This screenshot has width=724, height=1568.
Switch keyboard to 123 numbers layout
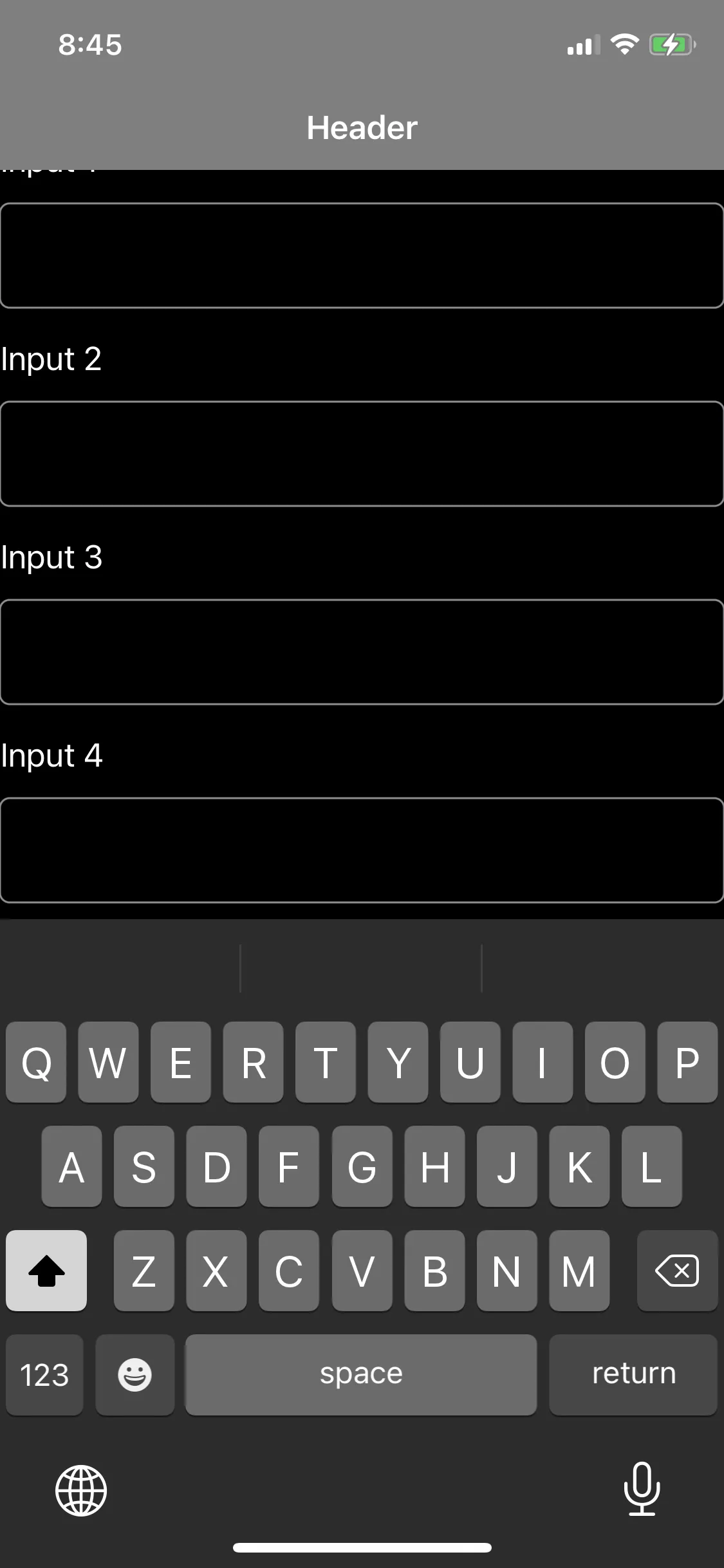point(44,1375)
